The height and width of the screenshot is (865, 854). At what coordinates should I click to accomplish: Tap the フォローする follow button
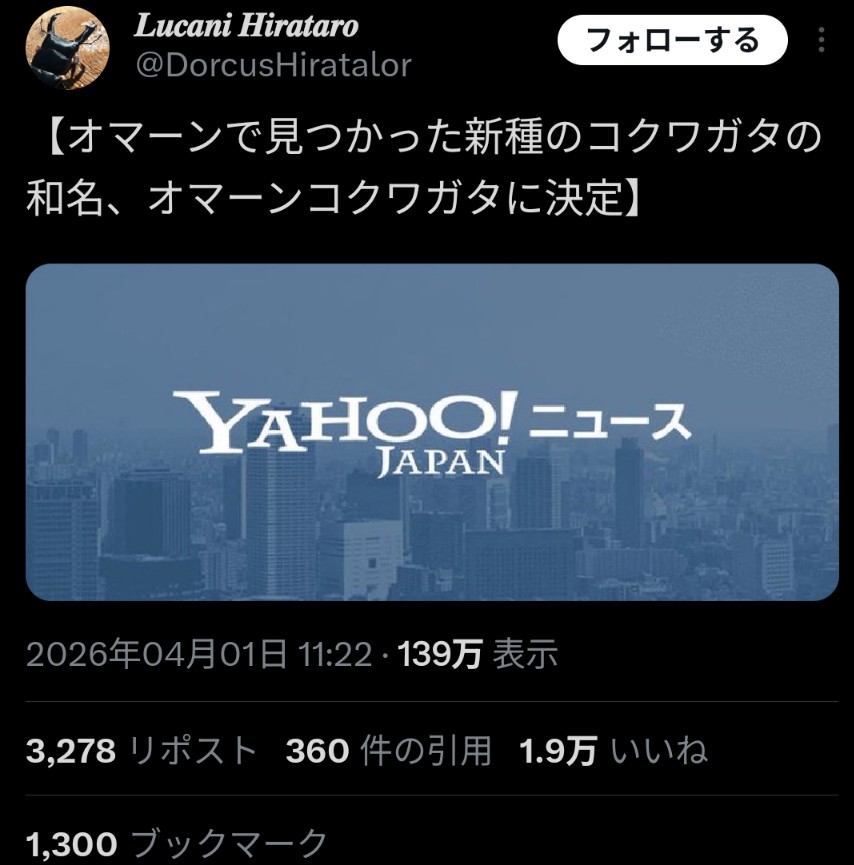point(672,41)
